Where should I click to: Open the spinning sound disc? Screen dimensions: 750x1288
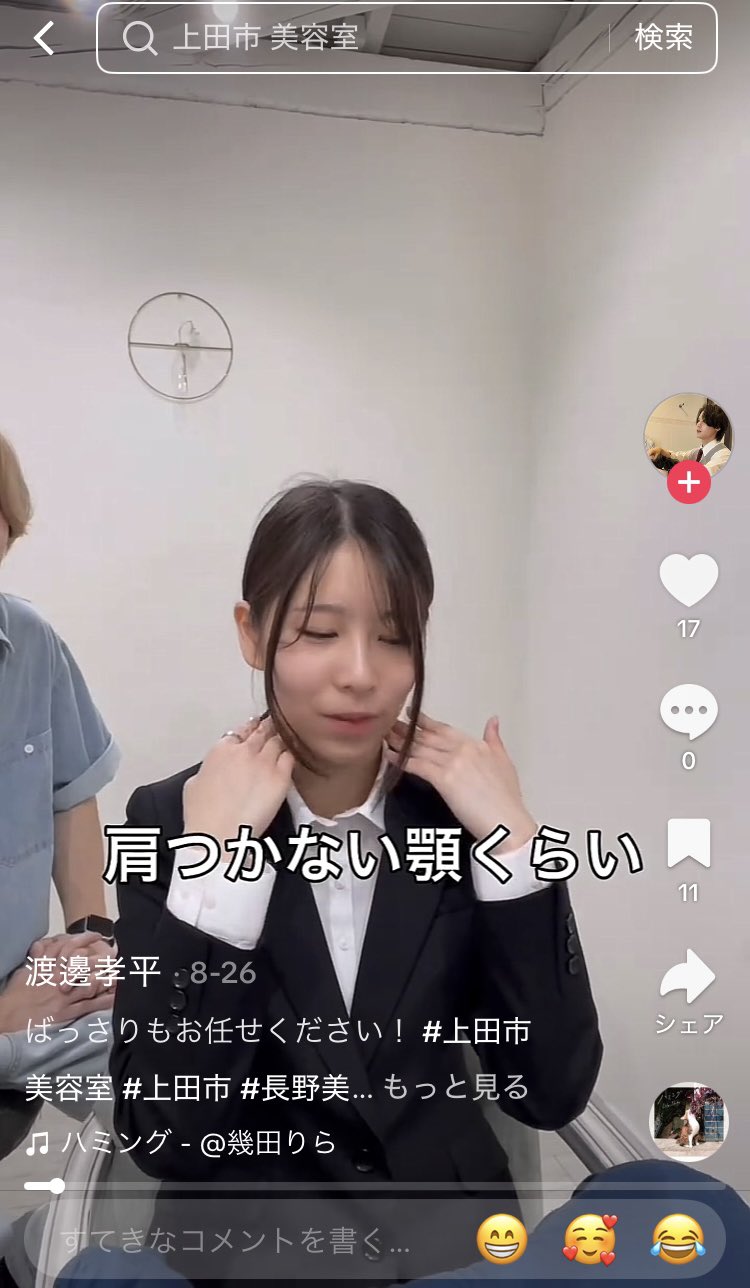tap(688, 1121)
